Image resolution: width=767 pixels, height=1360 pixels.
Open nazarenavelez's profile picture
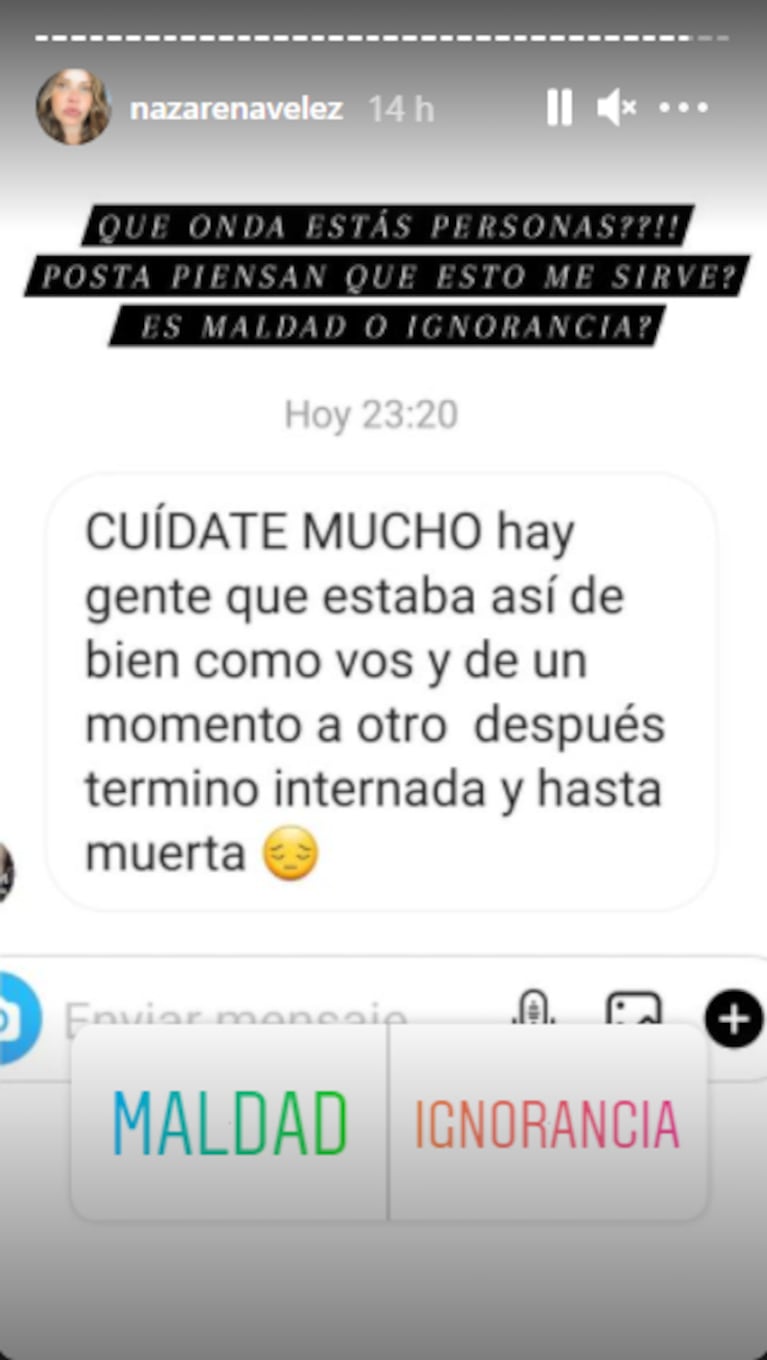click(x=73, y=107)
